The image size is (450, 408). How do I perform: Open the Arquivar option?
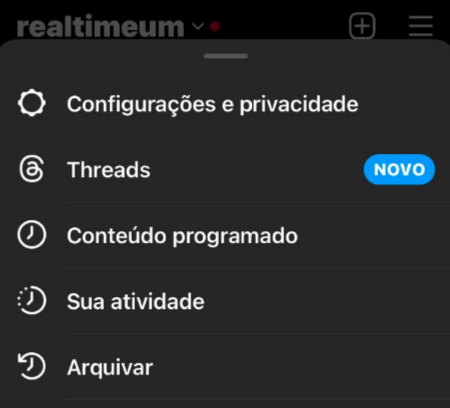pyautogui.click(x=225, y=367)
